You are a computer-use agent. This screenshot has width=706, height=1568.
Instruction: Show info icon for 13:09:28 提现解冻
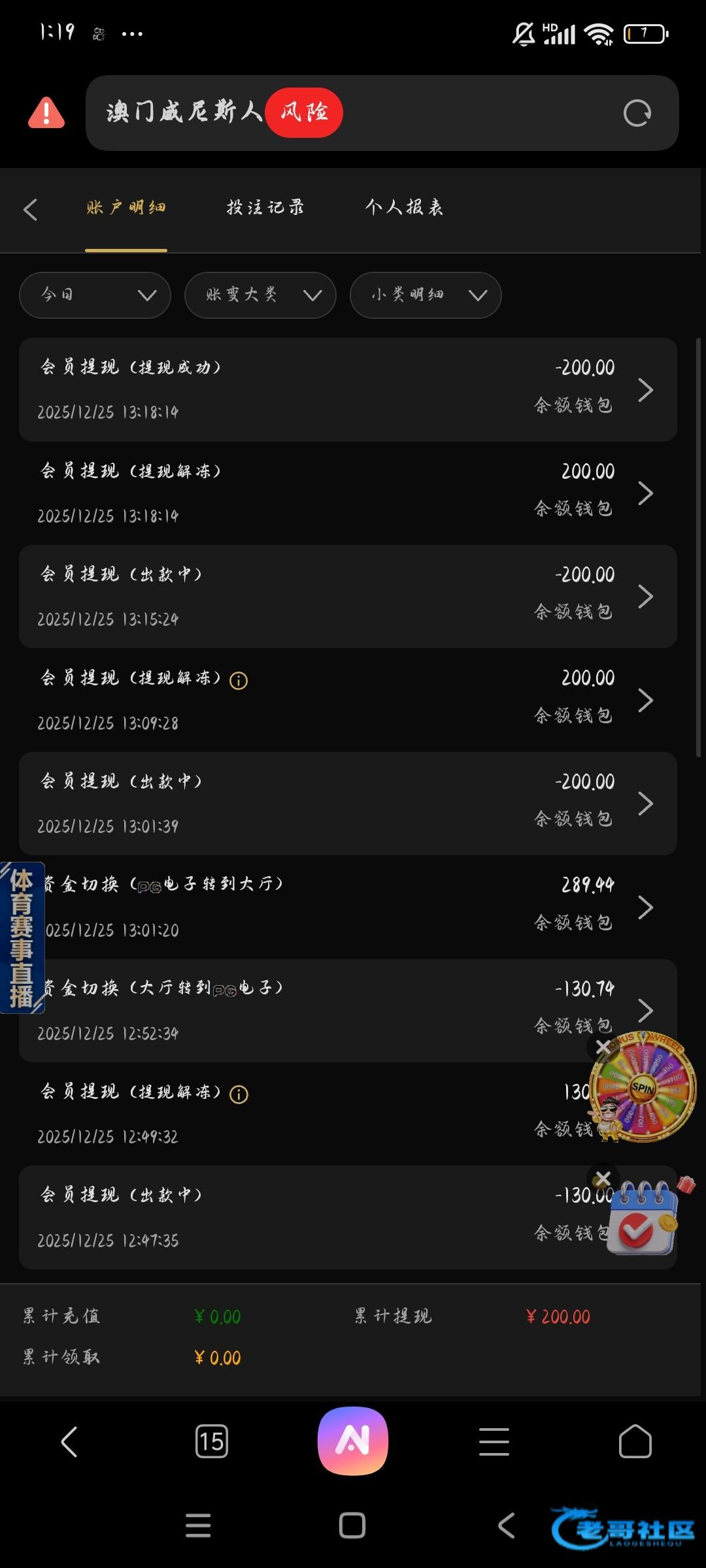(239, 681)
